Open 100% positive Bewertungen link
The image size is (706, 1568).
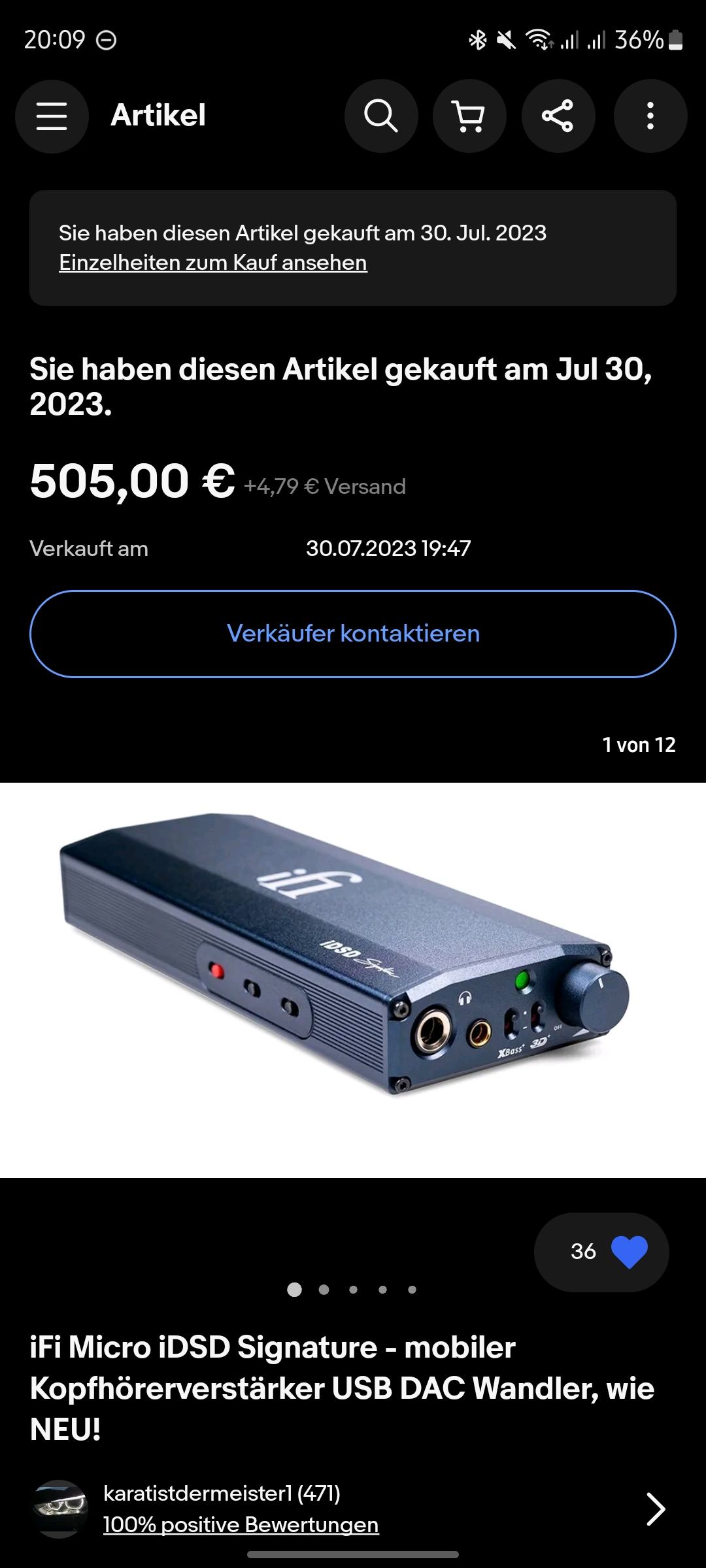point(241,1525)
